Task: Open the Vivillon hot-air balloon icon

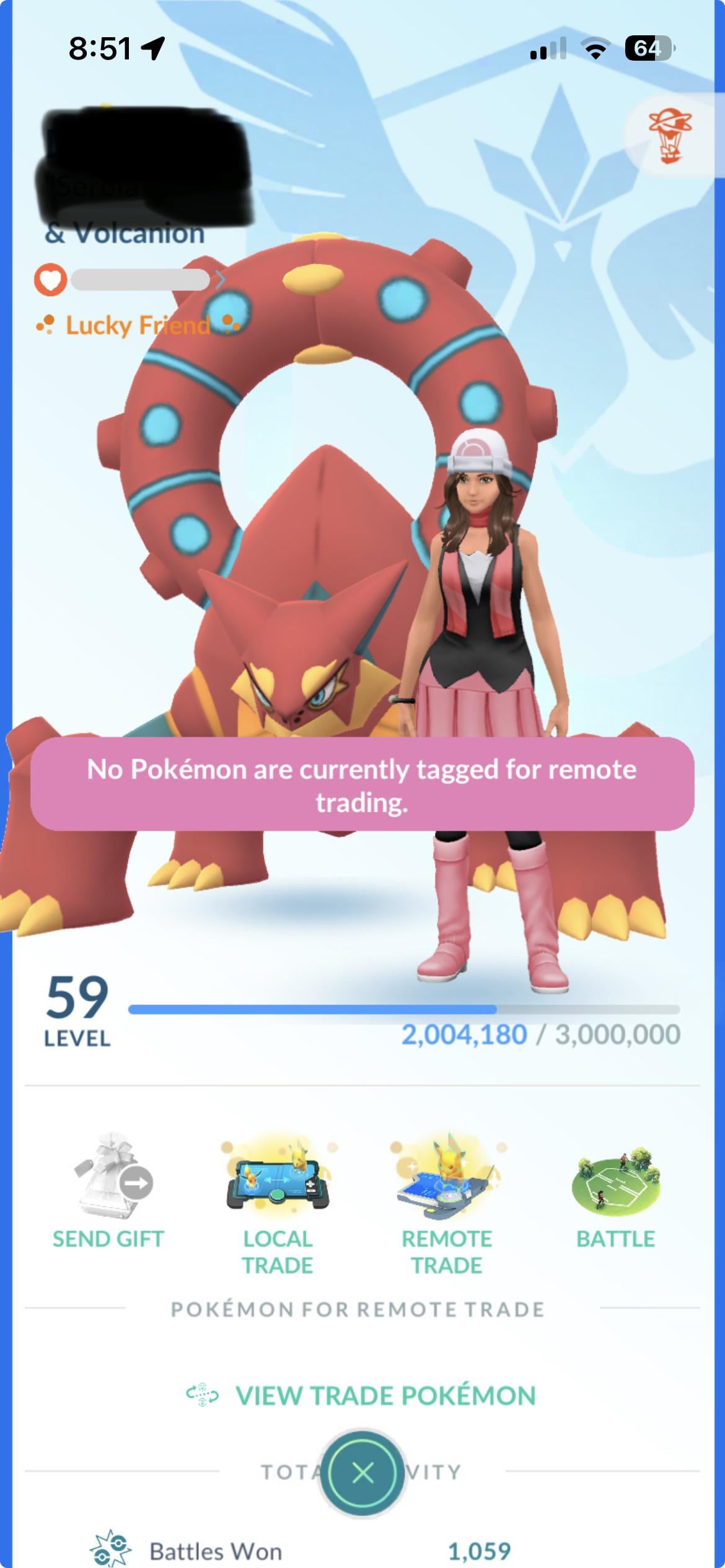Action: [x=670, y=137]
